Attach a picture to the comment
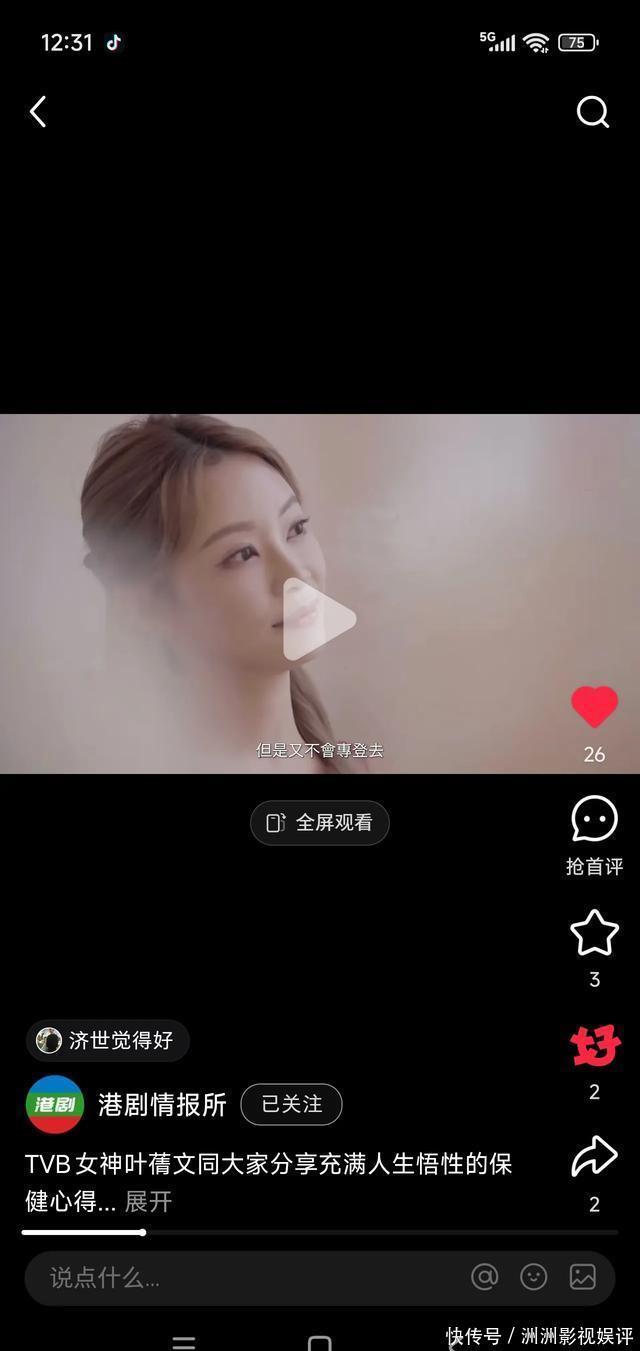The width and height of the screenshot is (640, 1351). pos(582,1277)
